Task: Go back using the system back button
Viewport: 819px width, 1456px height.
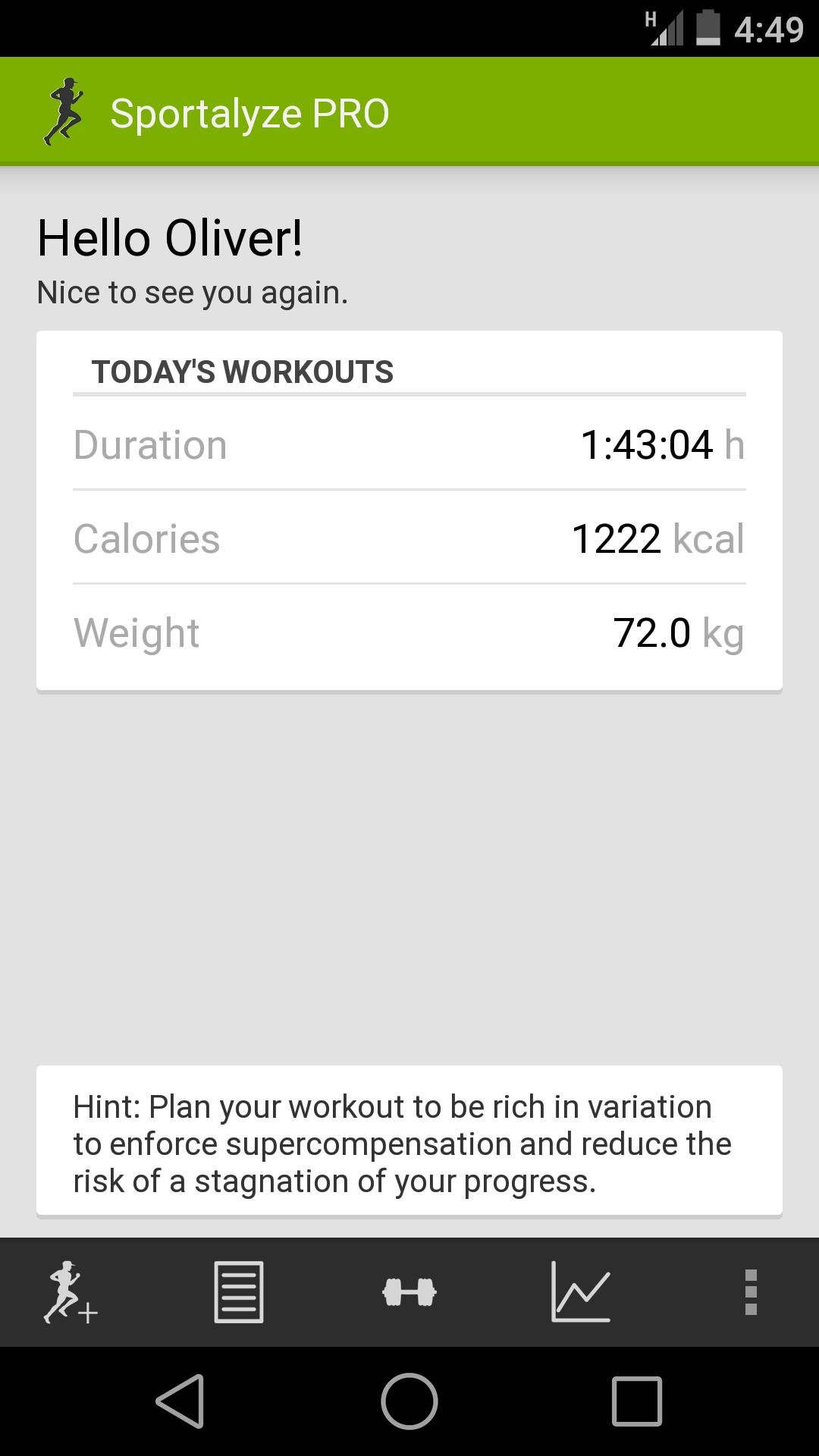Action: coord(180,1401)
